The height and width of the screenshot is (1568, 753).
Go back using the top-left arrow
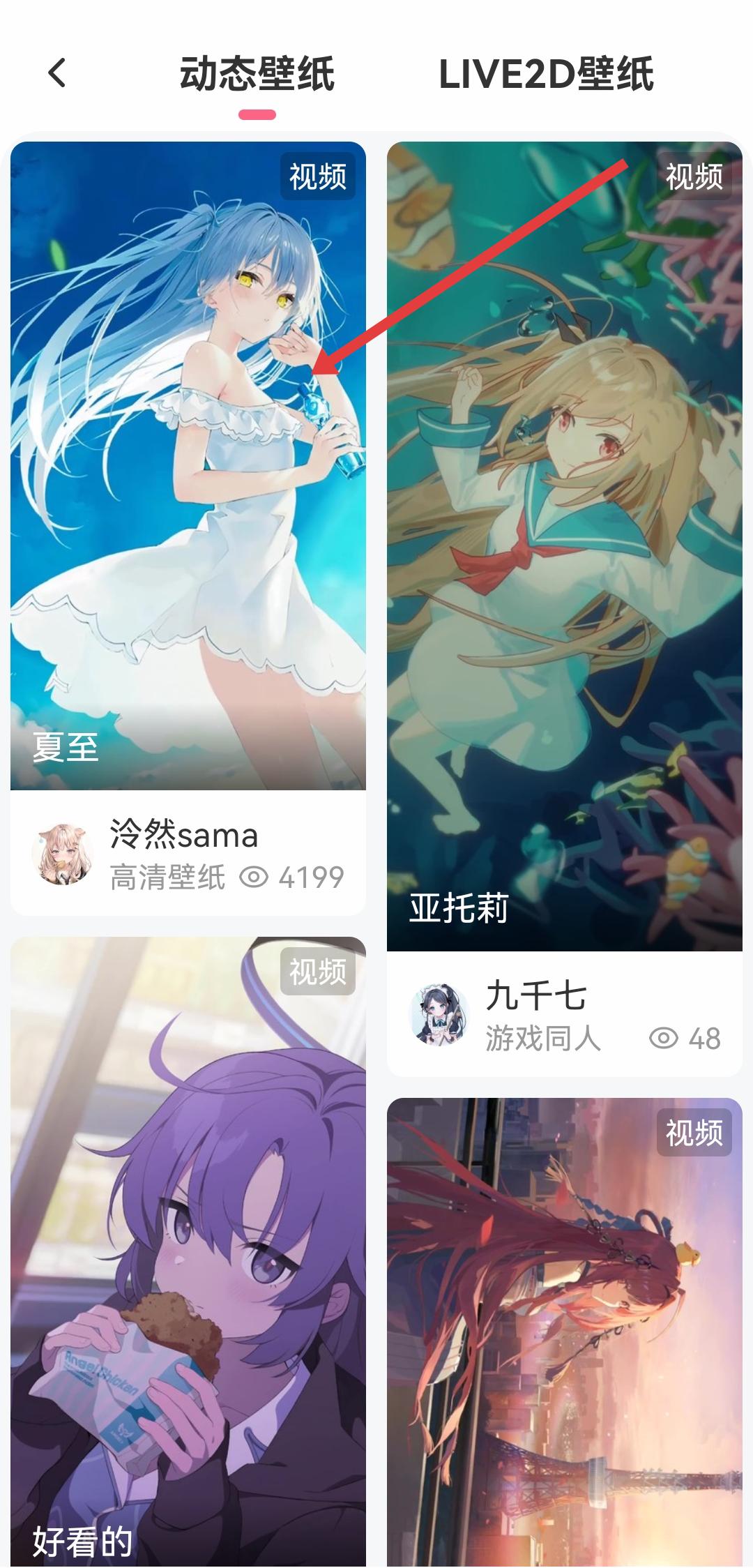57,73
